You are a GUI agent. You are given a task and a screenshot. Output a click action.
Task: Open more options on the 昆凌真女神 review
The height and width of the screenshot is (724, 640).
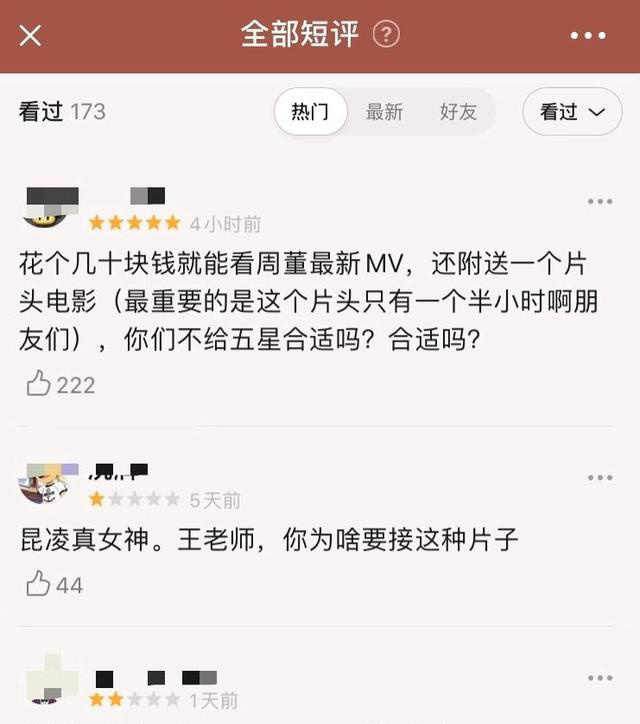600,478
